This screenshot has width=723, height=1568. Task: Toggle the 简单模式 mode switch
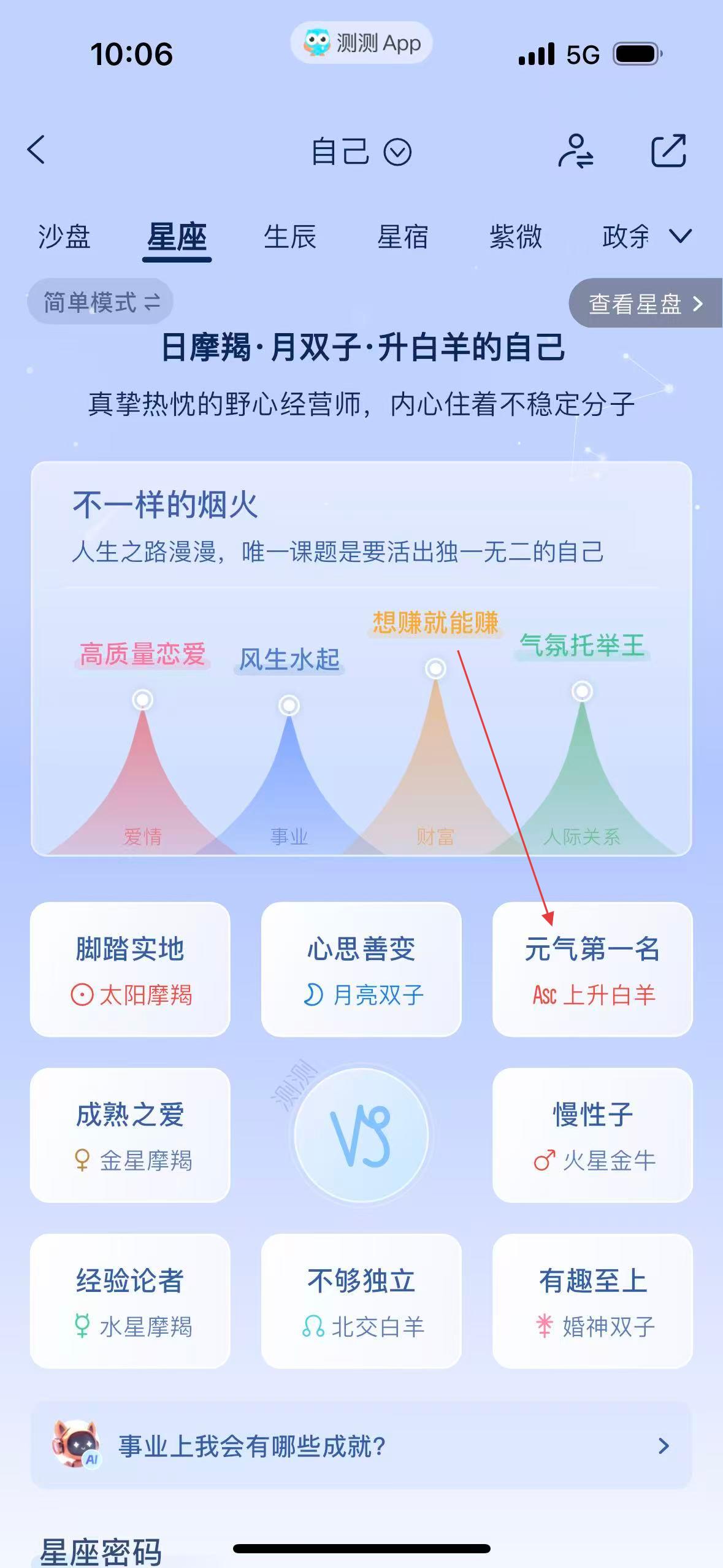coord(101,302)
